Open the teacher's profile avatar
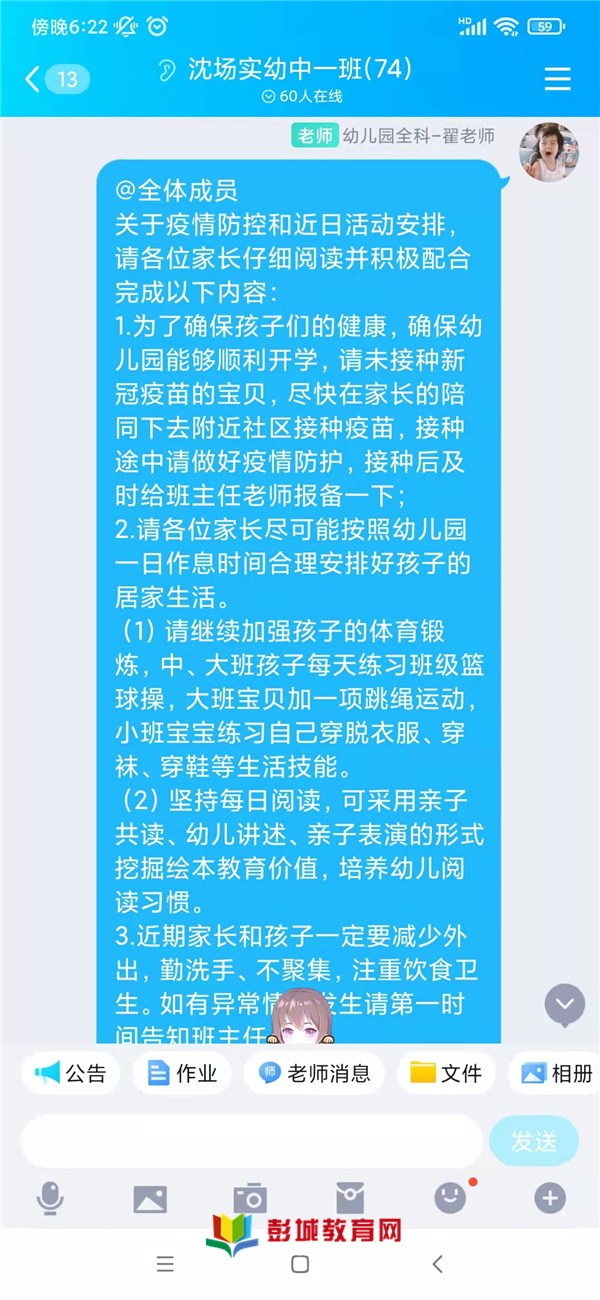600x1300 pixels. tap(548, 152)
